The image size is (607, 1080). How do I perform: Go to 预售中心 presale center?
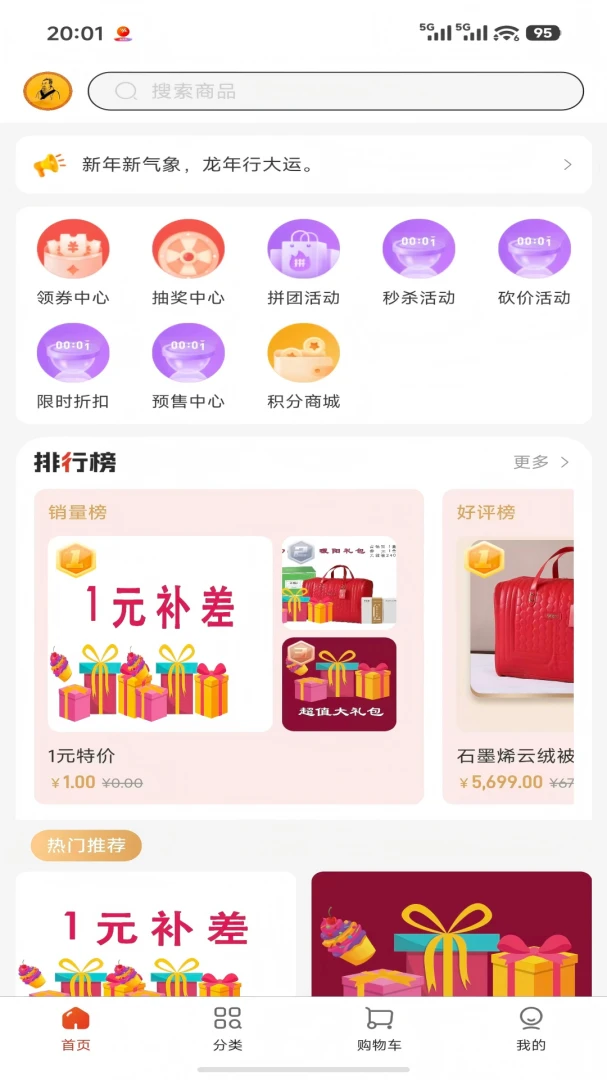coord(188,366)
